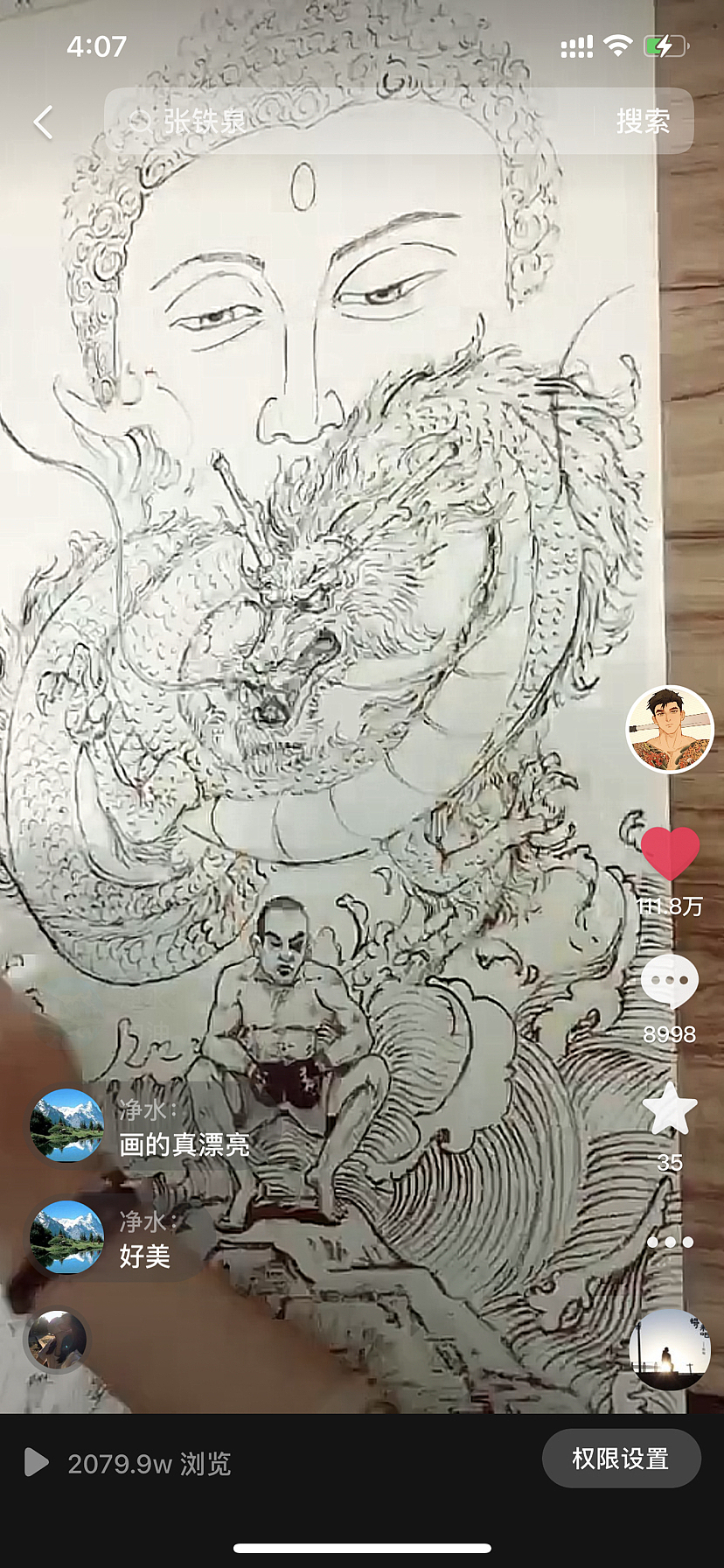This screenshot has width=724, height=1568.
Task: Enable Wi-Fi from the status bar indicator
Action: [x=617, y=45]
